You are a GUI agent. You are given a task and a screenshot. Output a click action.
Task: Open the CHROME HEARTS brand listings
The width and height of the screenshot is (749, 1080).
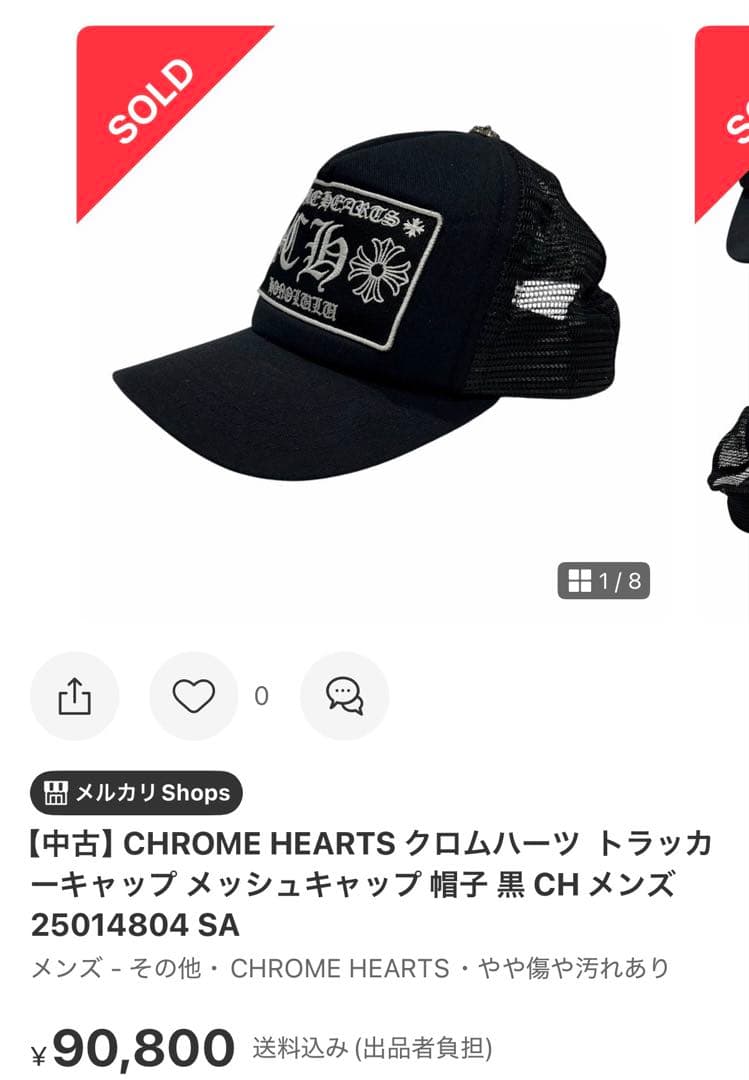(342, 968)
